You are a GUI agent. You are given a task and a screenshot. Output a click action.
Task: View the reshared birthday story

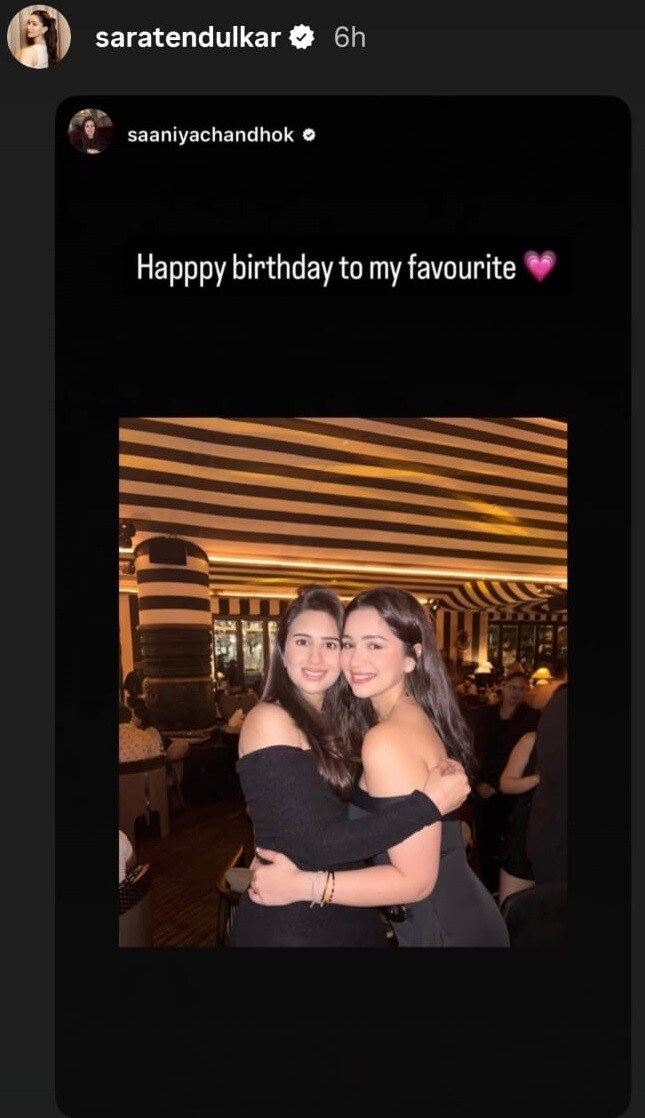342,680
